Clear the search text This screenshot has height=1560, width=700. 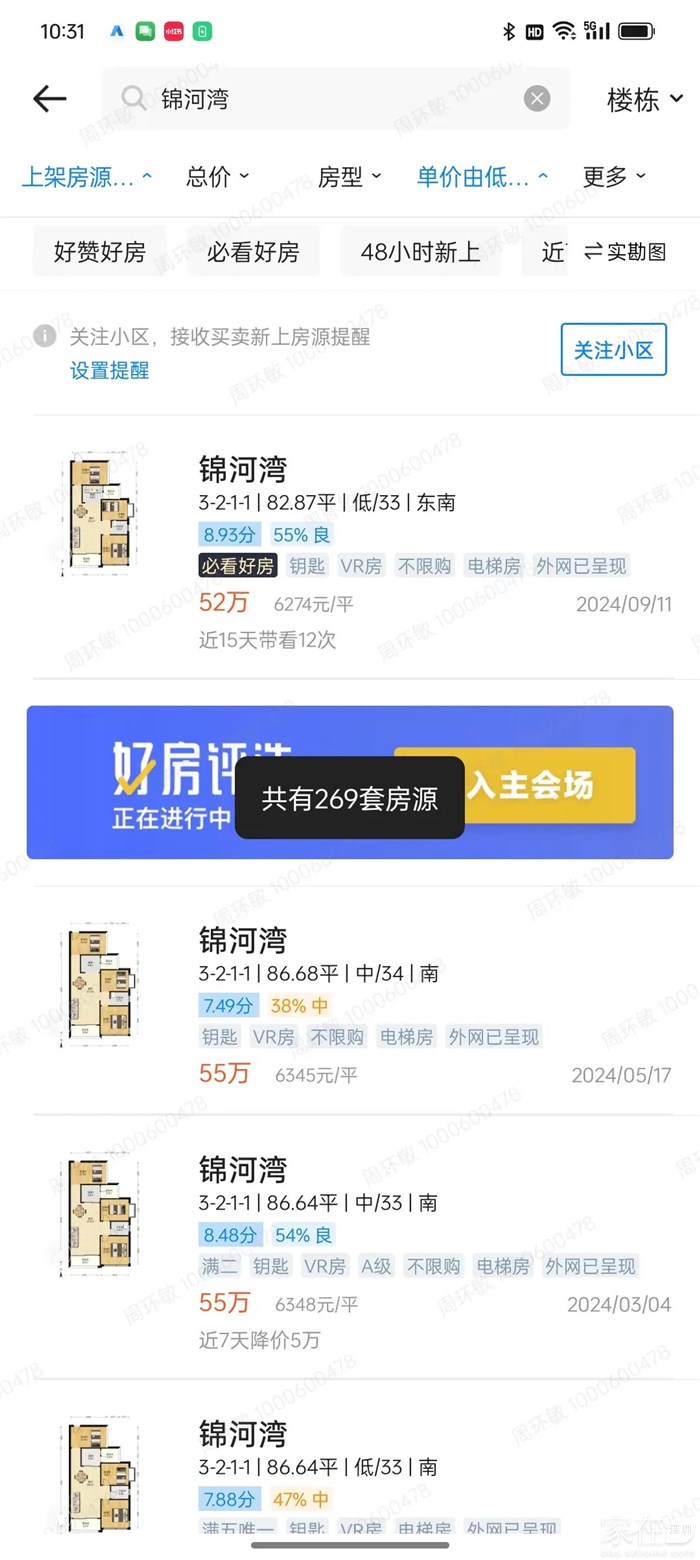537,98
